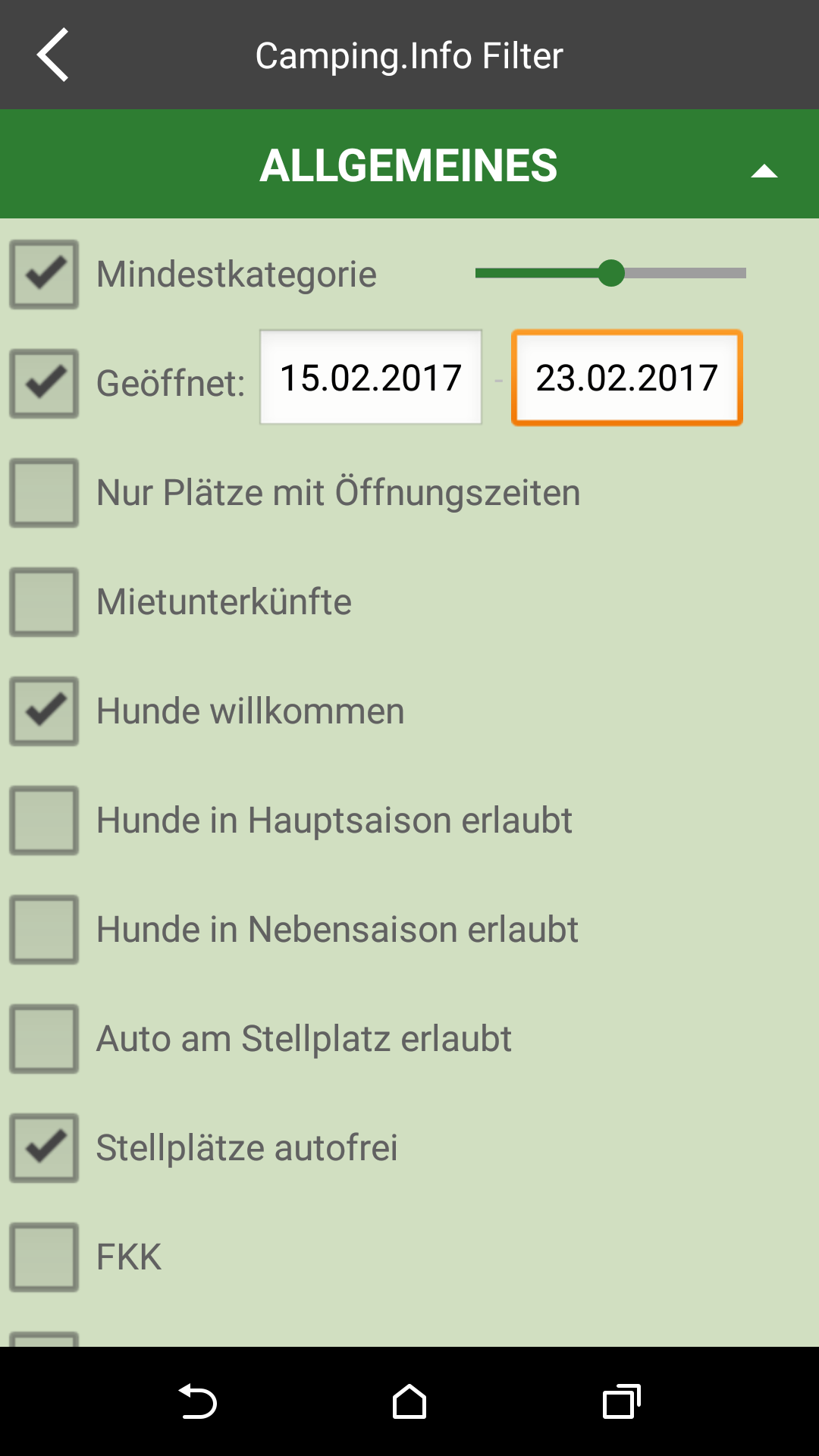Check Nur Plätze mit Öffnungszeiten
The width and height of the screenshot is (819, 1456).
click(x=44, y=493)
